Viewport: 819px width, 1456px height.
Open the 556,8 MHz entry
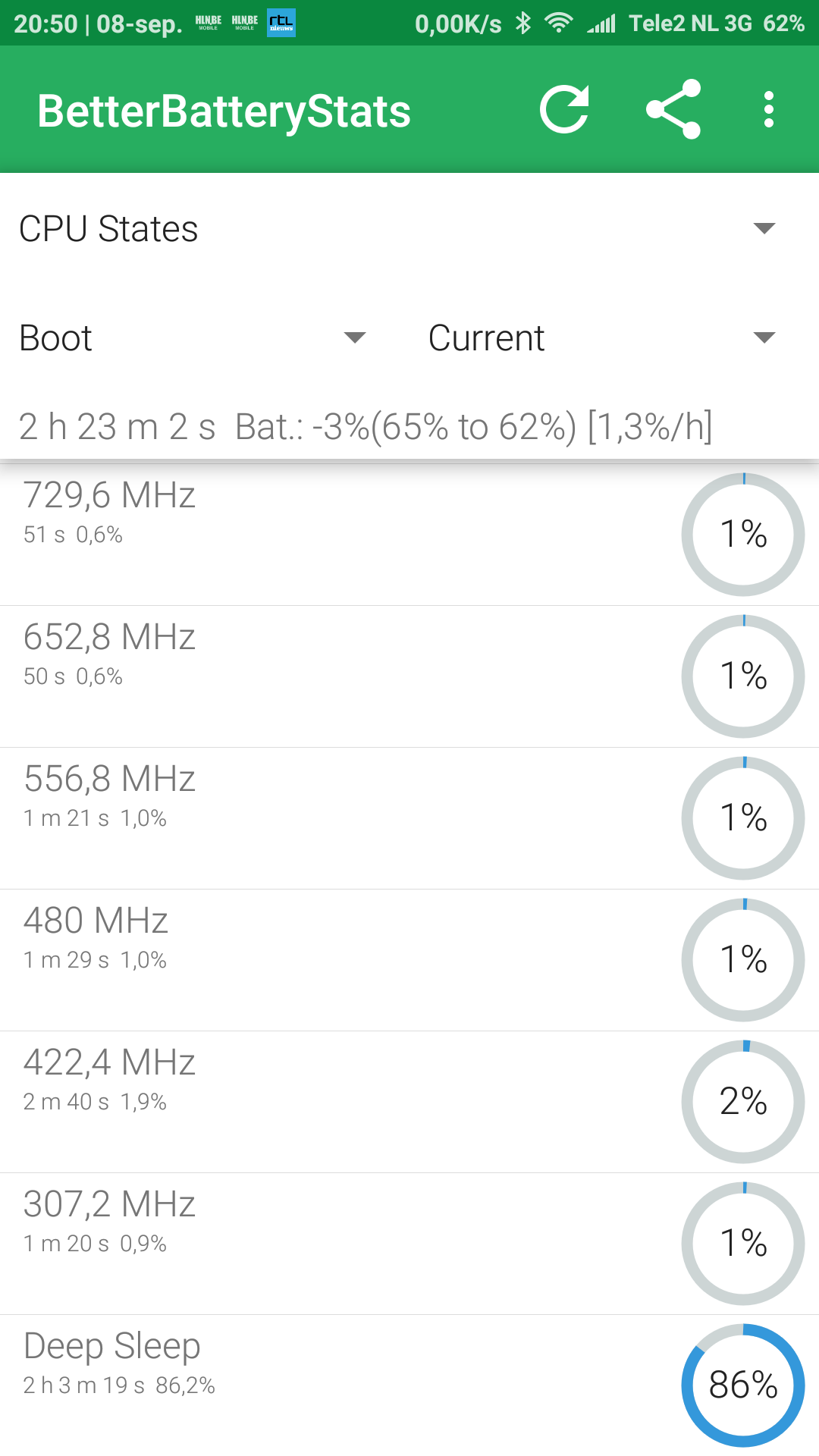409,818
